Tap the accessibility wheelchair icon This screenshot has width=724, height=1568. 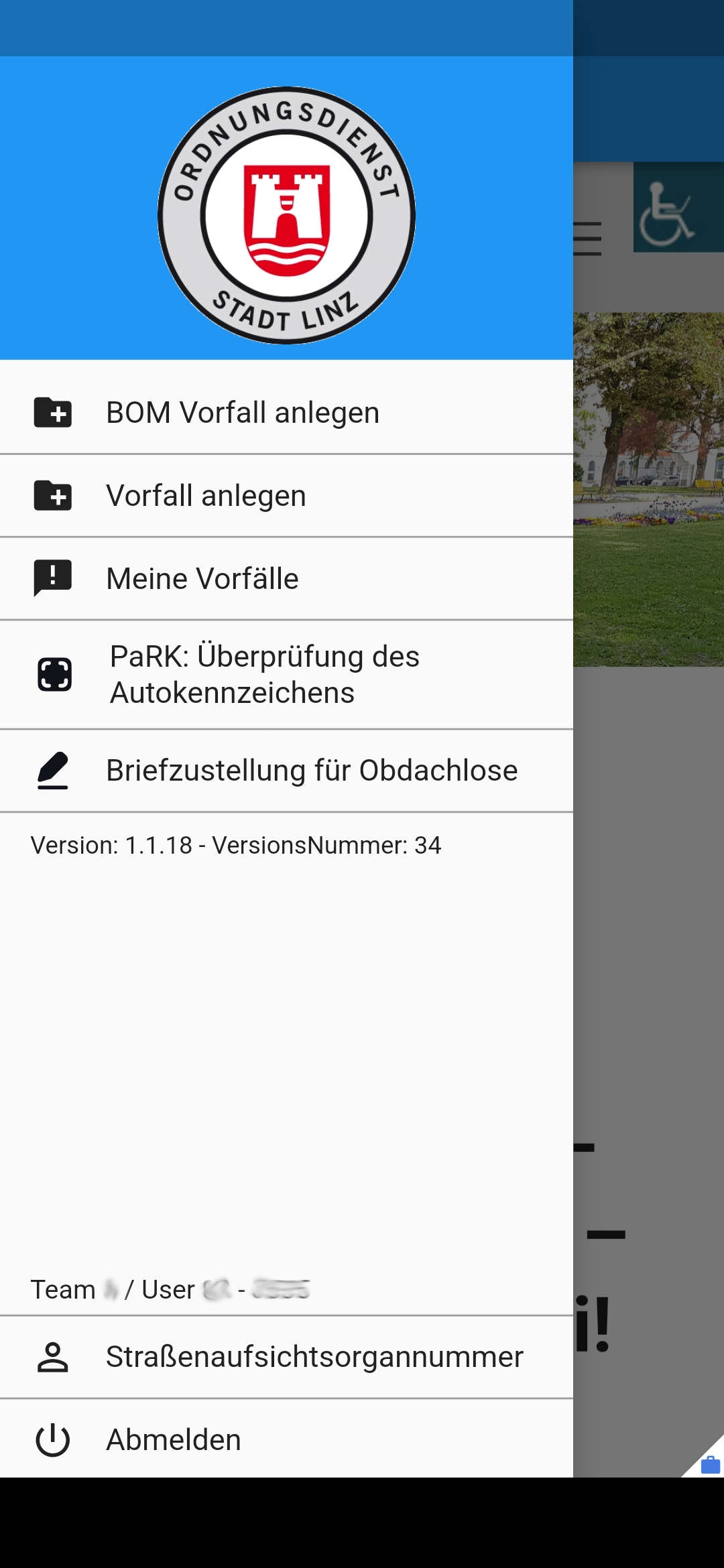678,207
